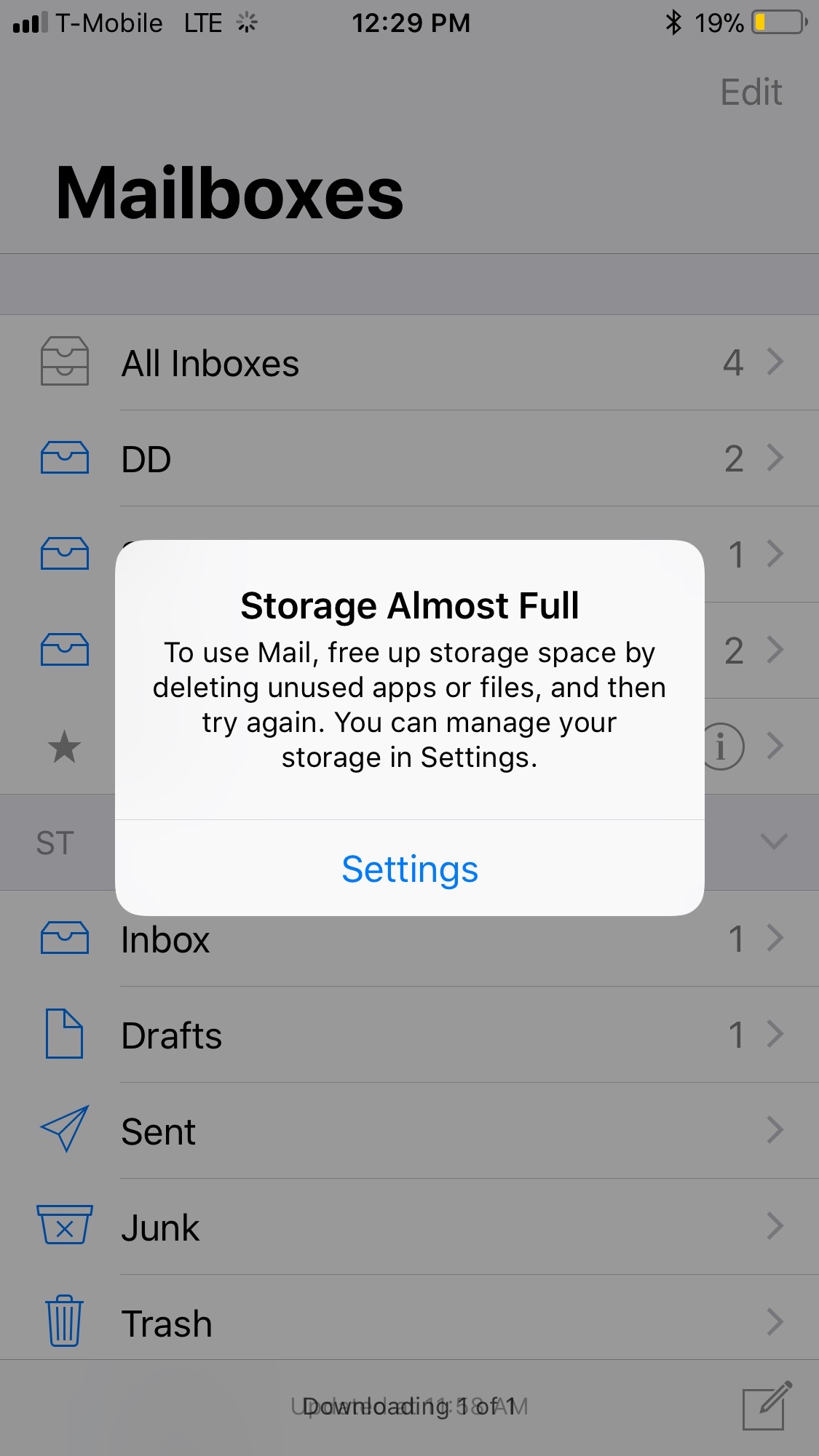Open All Inboxes using its chevron
The width and height of the screenshot is (819, 1456).
[775, 362]
